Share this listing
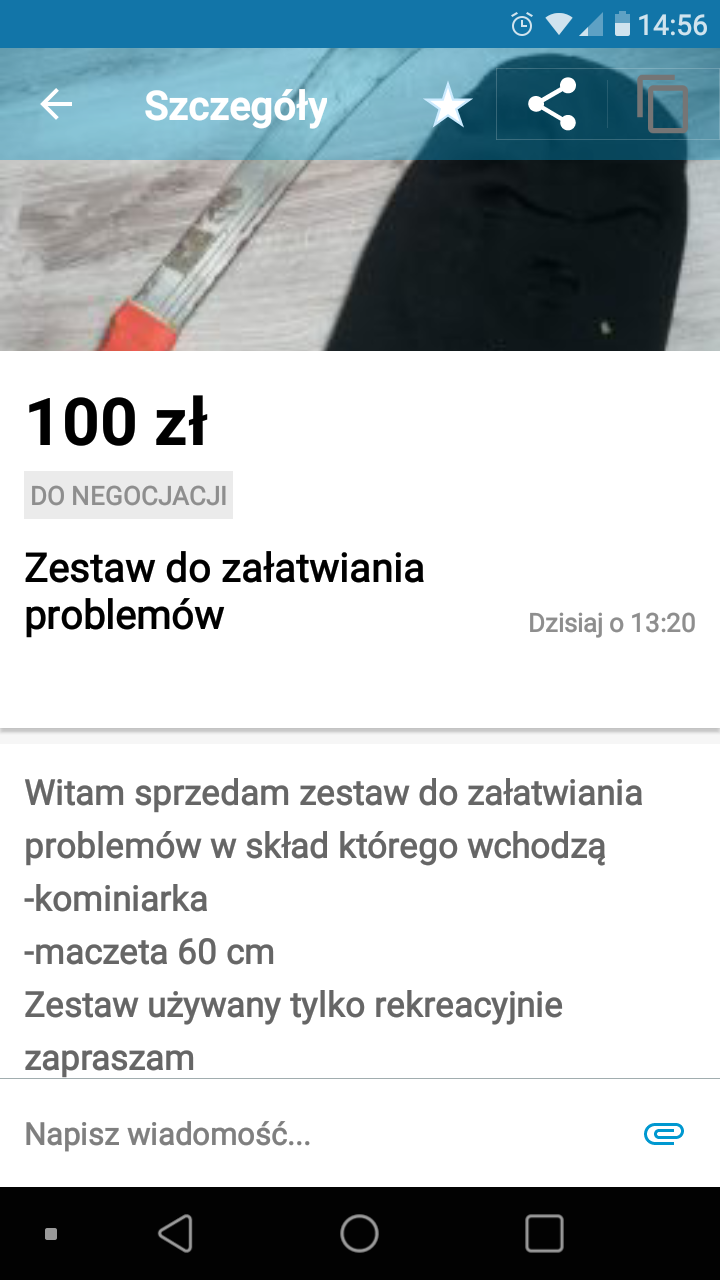The width and height of the screenshot is (720, 1280). pyautogui.click(x=552, y=105)
